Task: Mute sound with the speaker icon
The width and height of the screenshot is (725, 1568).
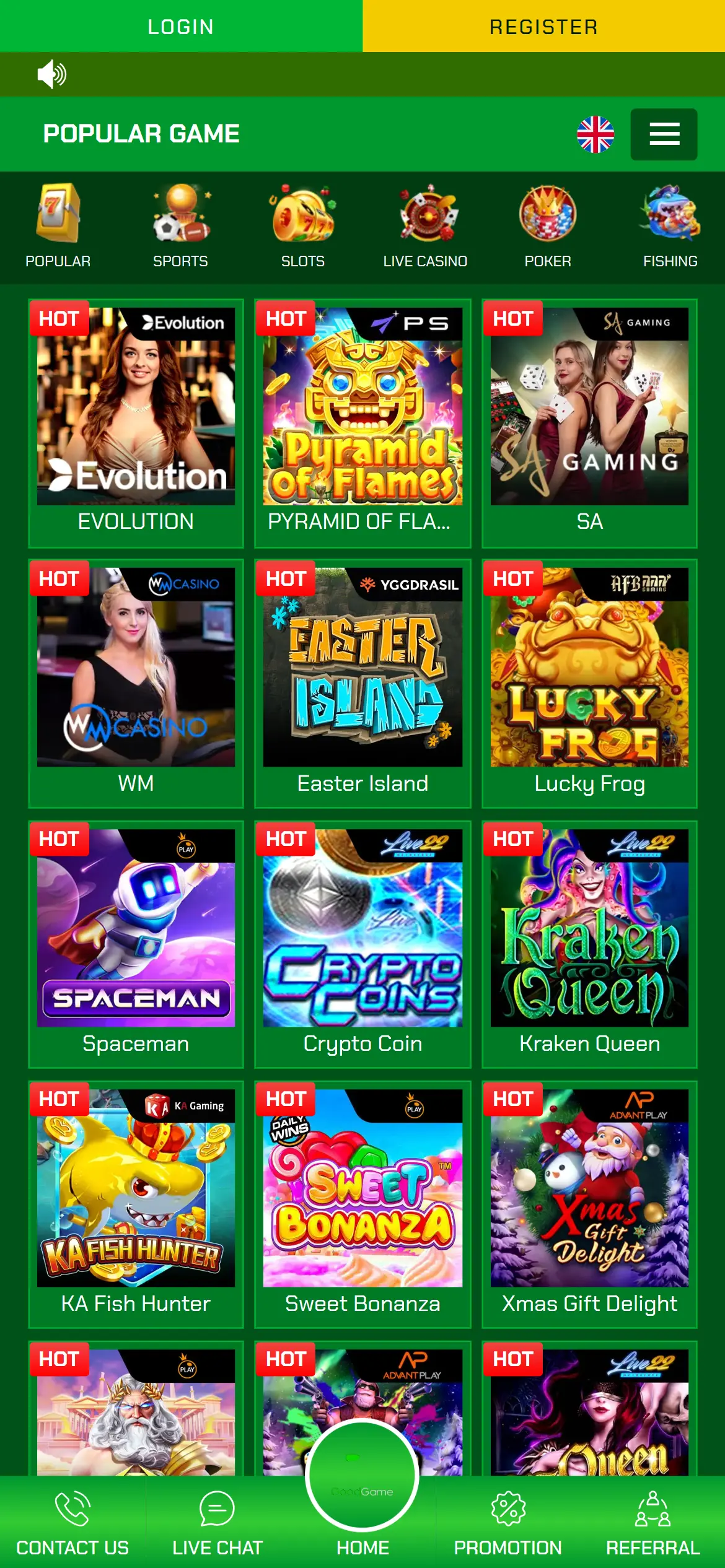Action: (x=52, y=74)
